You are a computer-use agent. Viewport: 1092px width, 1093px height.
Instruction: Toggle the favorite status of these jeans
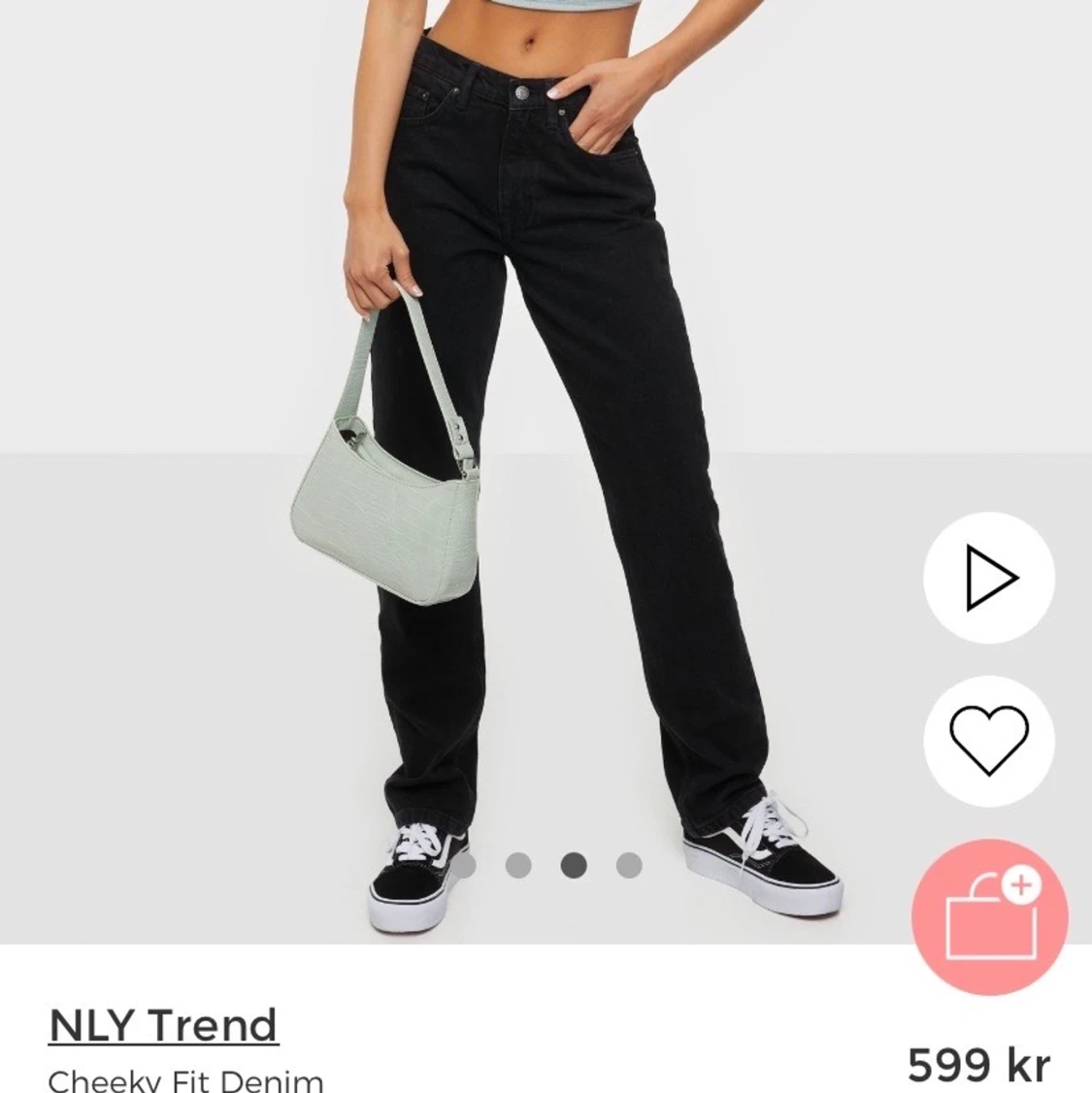coord(987,741)
